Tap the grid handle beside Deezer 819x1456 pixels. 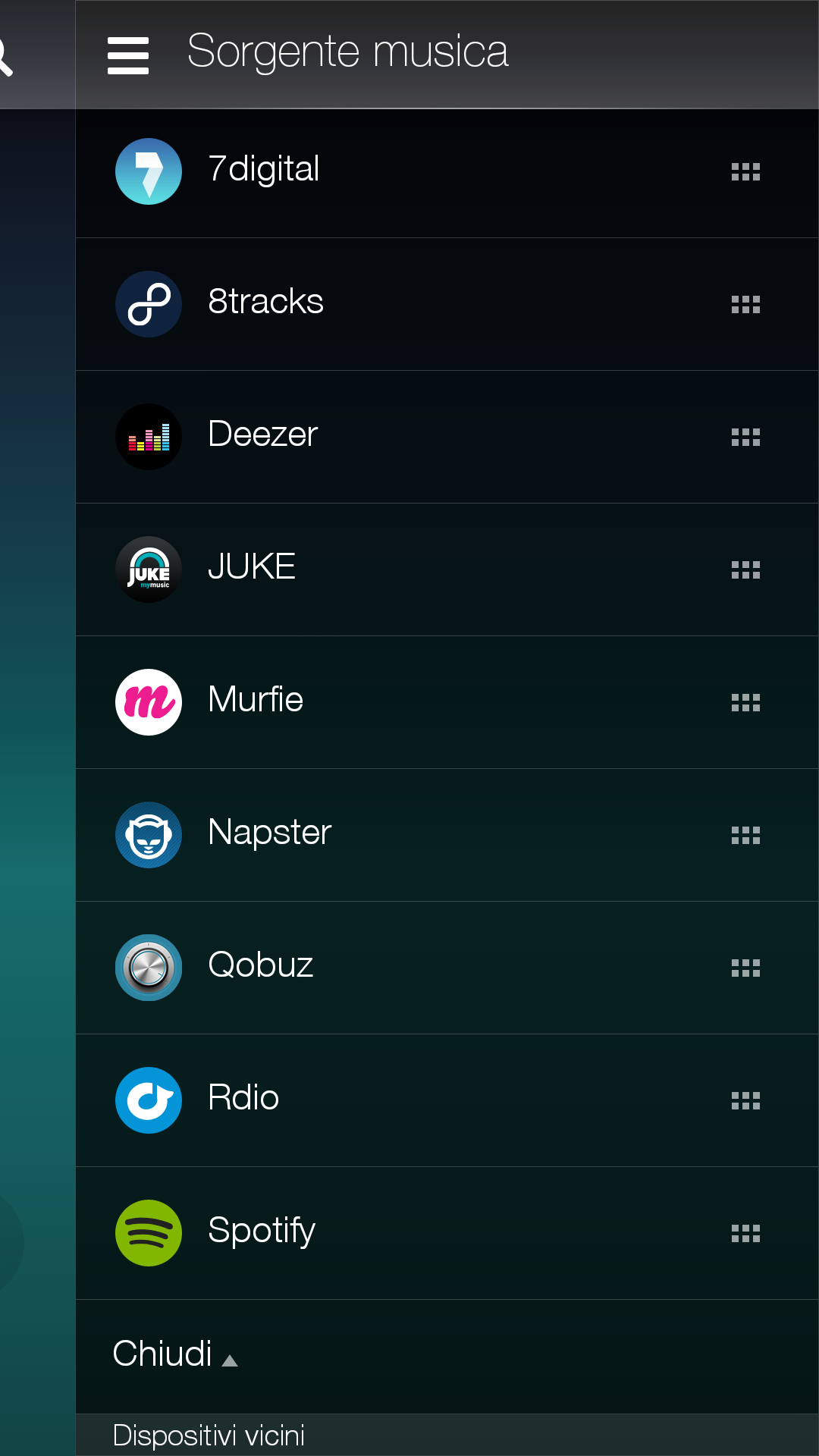click(745, 438)
